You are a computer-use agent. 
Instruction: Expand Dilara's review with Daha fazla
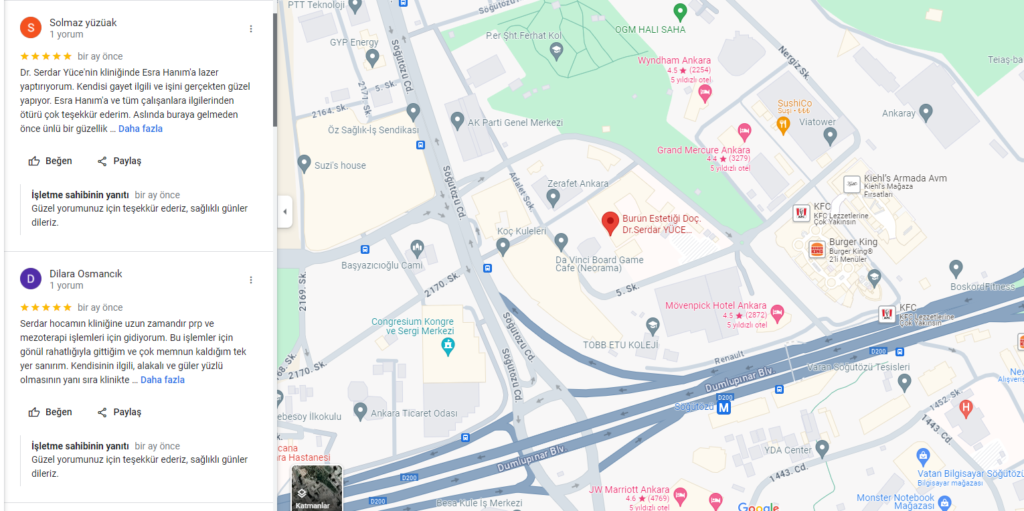coord(162,380)
